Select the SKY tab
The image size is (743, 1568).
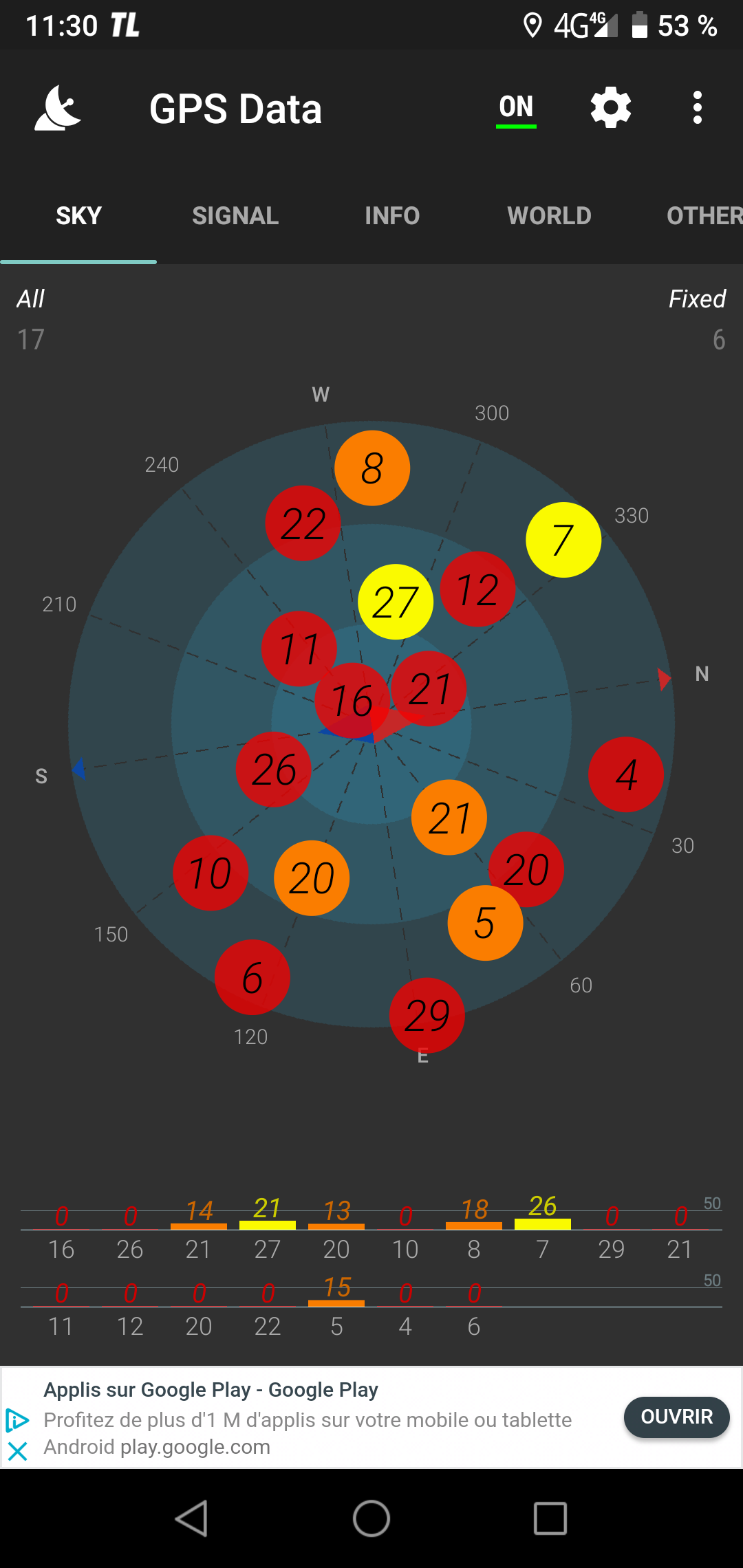(x=78, y=216)
